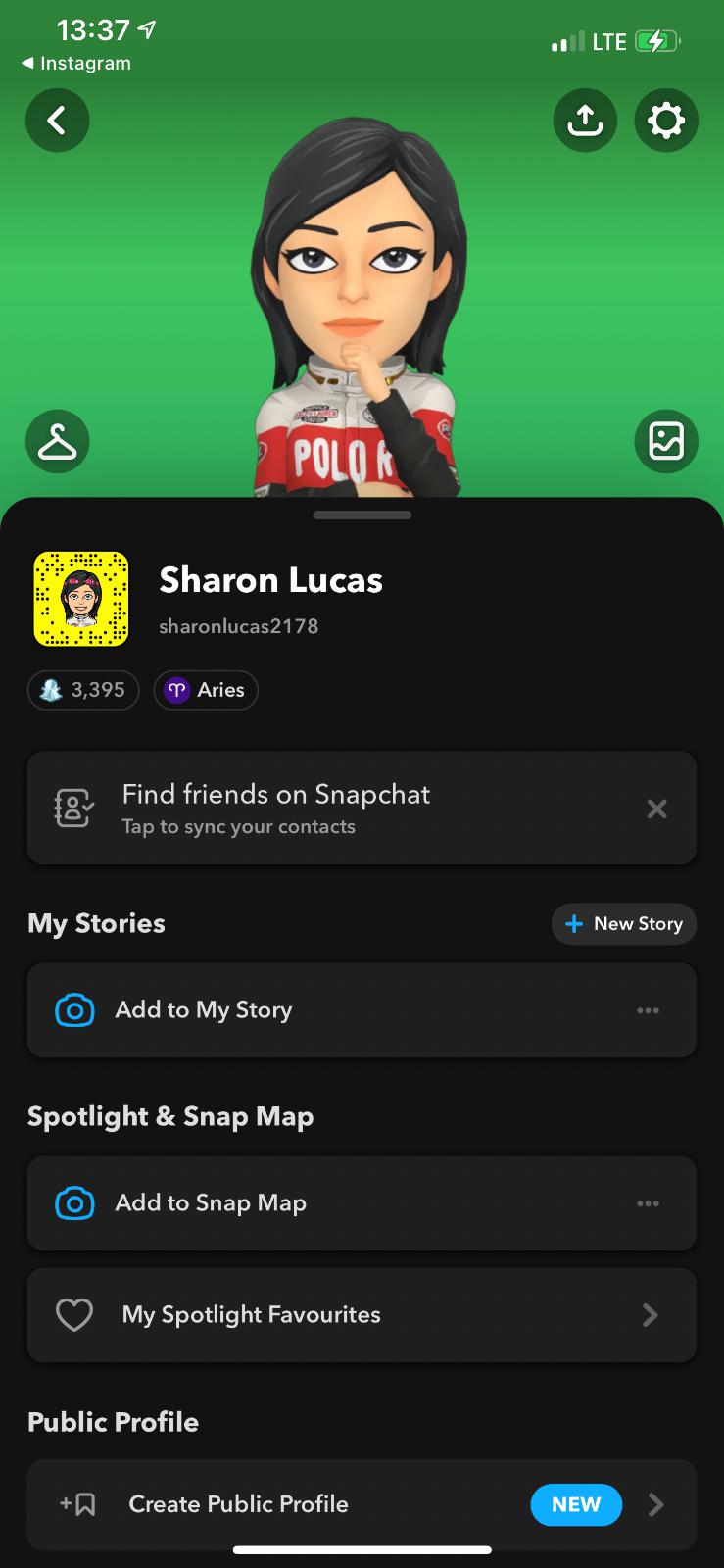View Snap score 3,395
This screenshot has width=724, height=1568.
click(83, 690)
